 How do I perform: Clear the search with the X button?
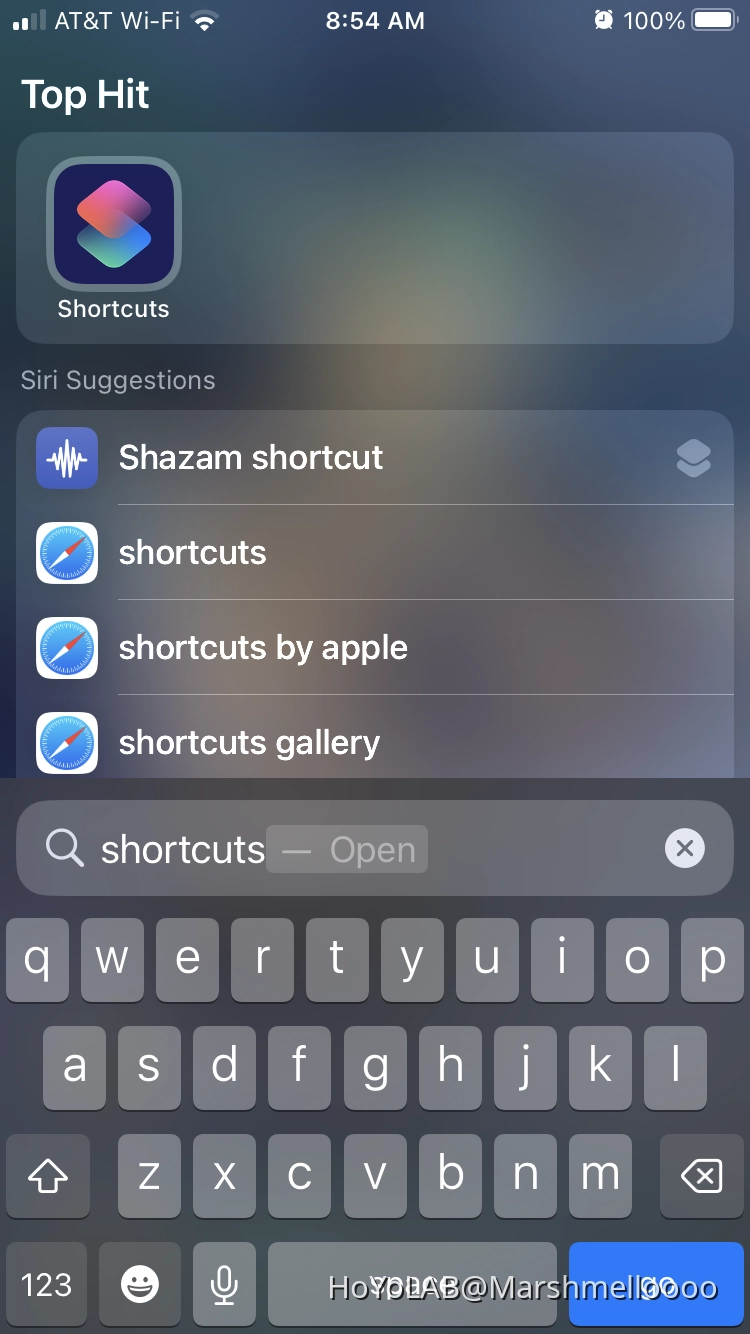point(685,848)
